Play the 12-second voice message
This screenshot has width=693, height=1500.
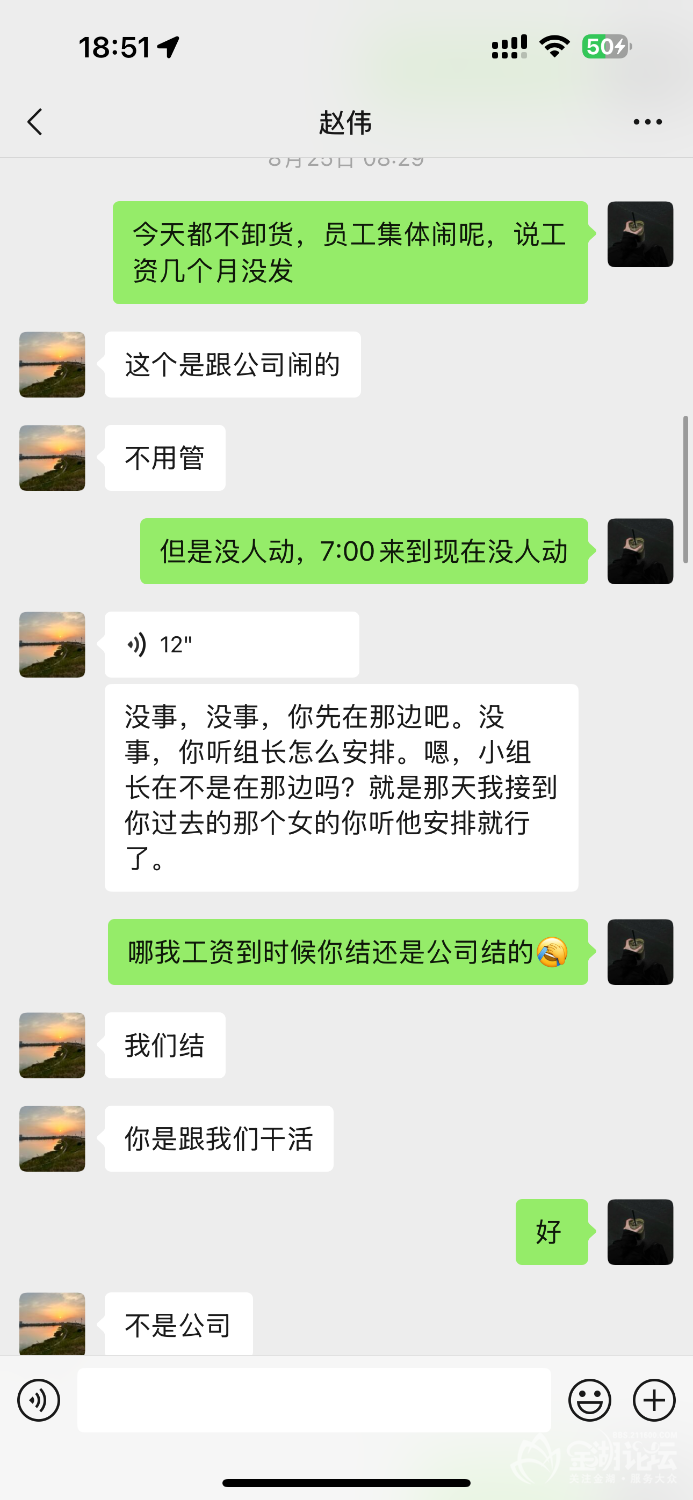point(231,645)
